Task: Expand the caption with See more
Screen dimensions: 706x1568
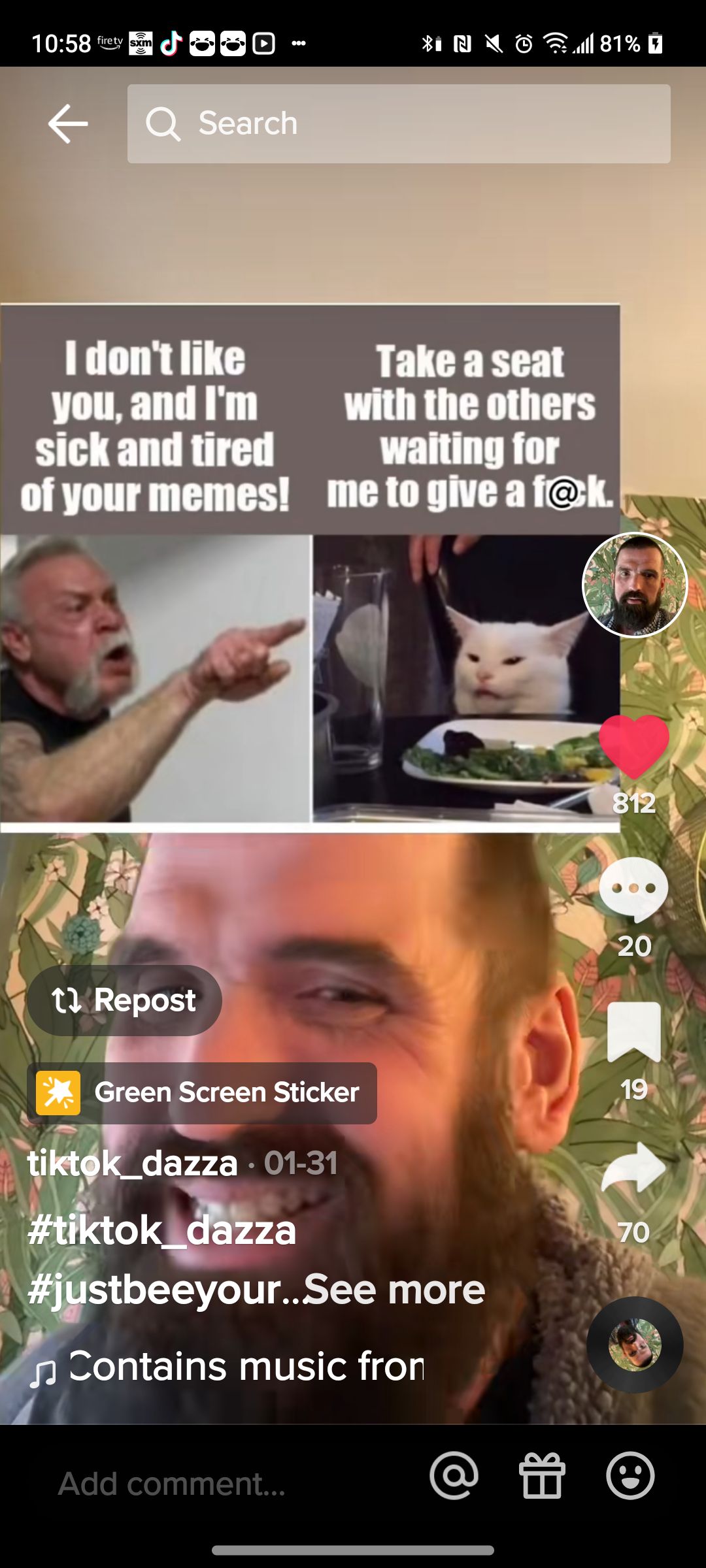Action: tap(395, 1290)
